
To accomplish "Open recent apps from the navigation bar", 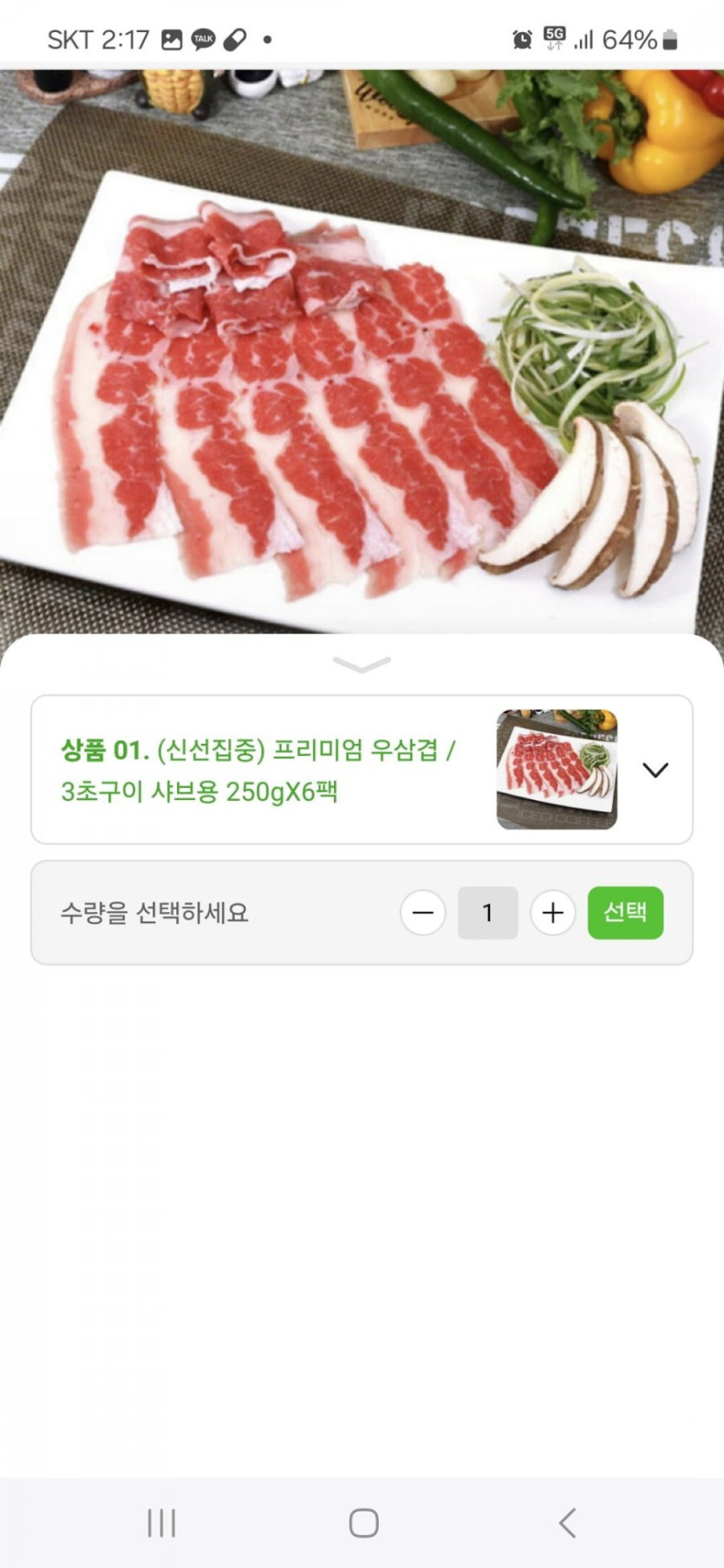I will (161, 1522).
